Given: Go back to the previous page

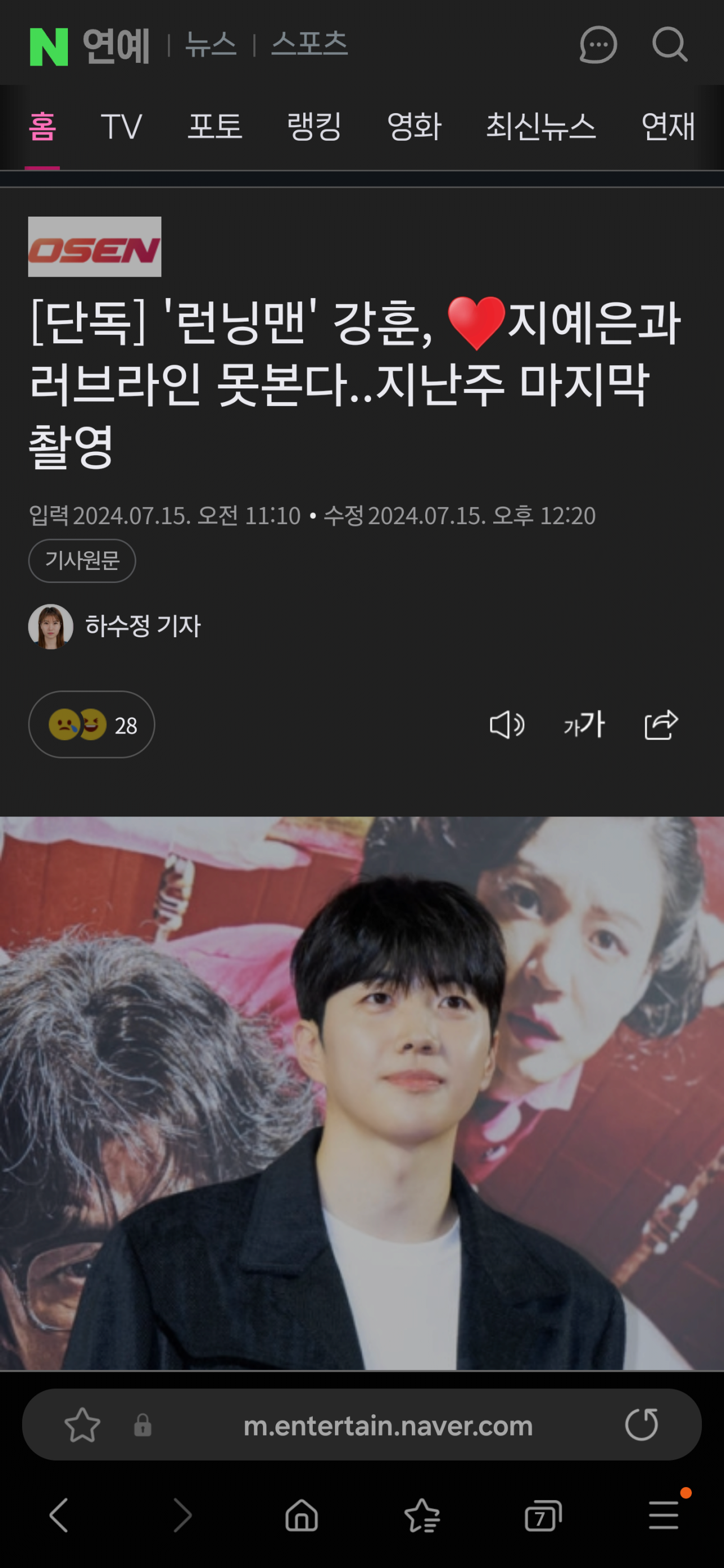Looking at the screenshot, I should click(59, 1515).
